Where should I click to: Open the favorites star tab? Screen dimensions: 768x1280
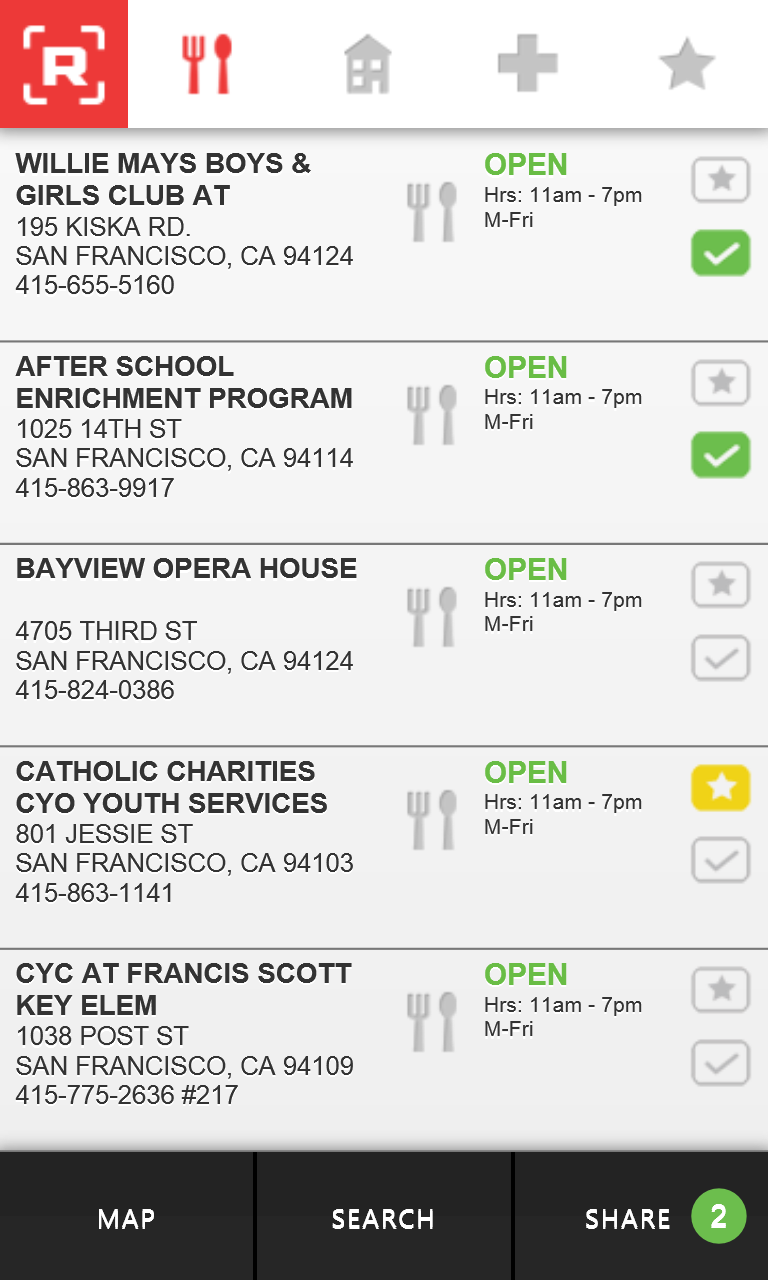687,64
